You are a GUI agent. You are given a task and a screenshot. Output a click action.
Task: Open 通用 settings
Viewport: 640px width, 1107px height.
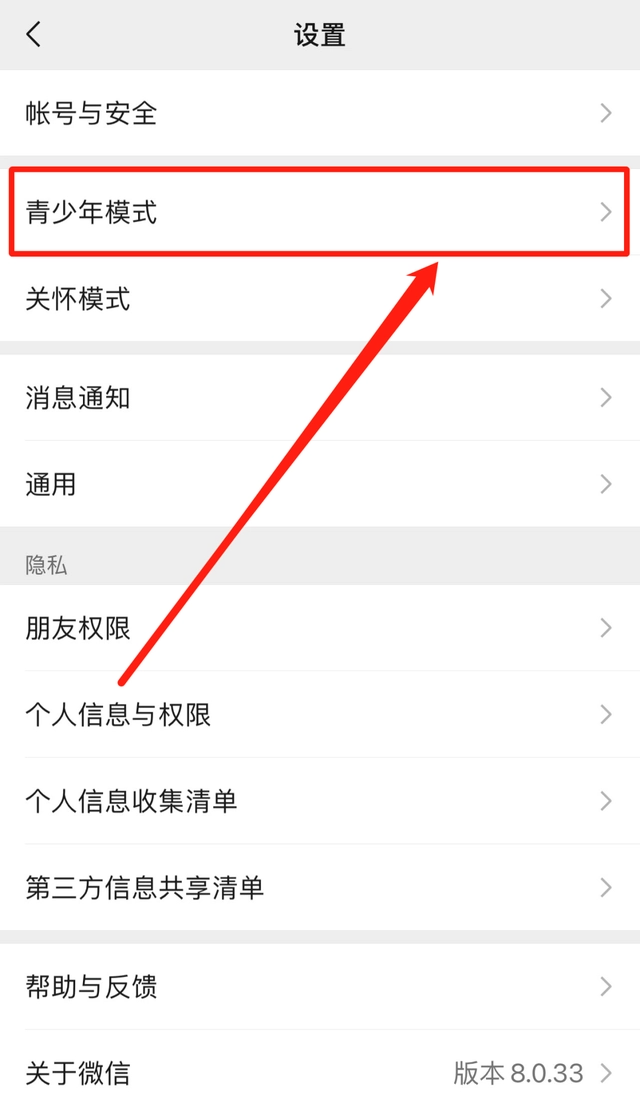tap(320, 484)
